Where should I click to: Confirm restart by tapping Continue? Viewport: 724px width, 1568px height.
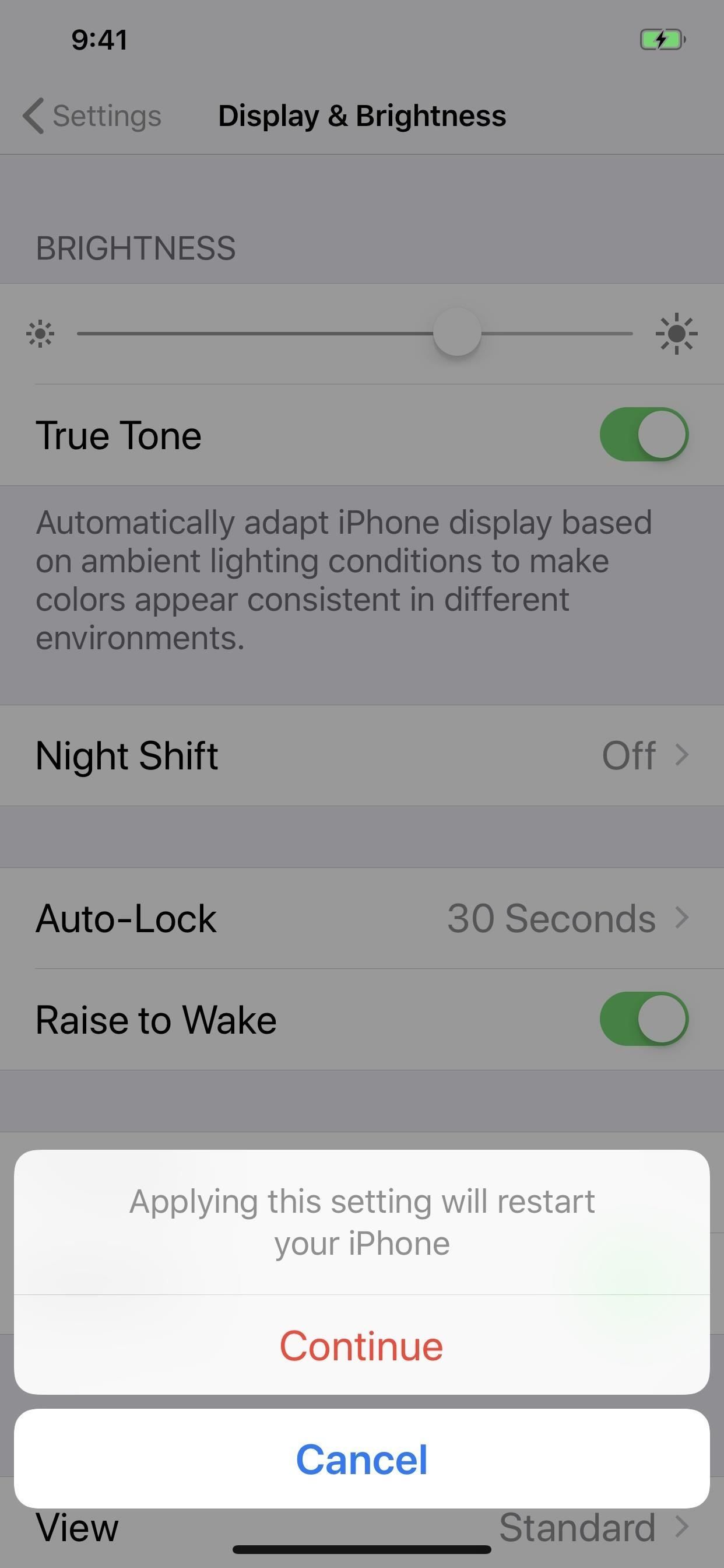pos(361,1345)
